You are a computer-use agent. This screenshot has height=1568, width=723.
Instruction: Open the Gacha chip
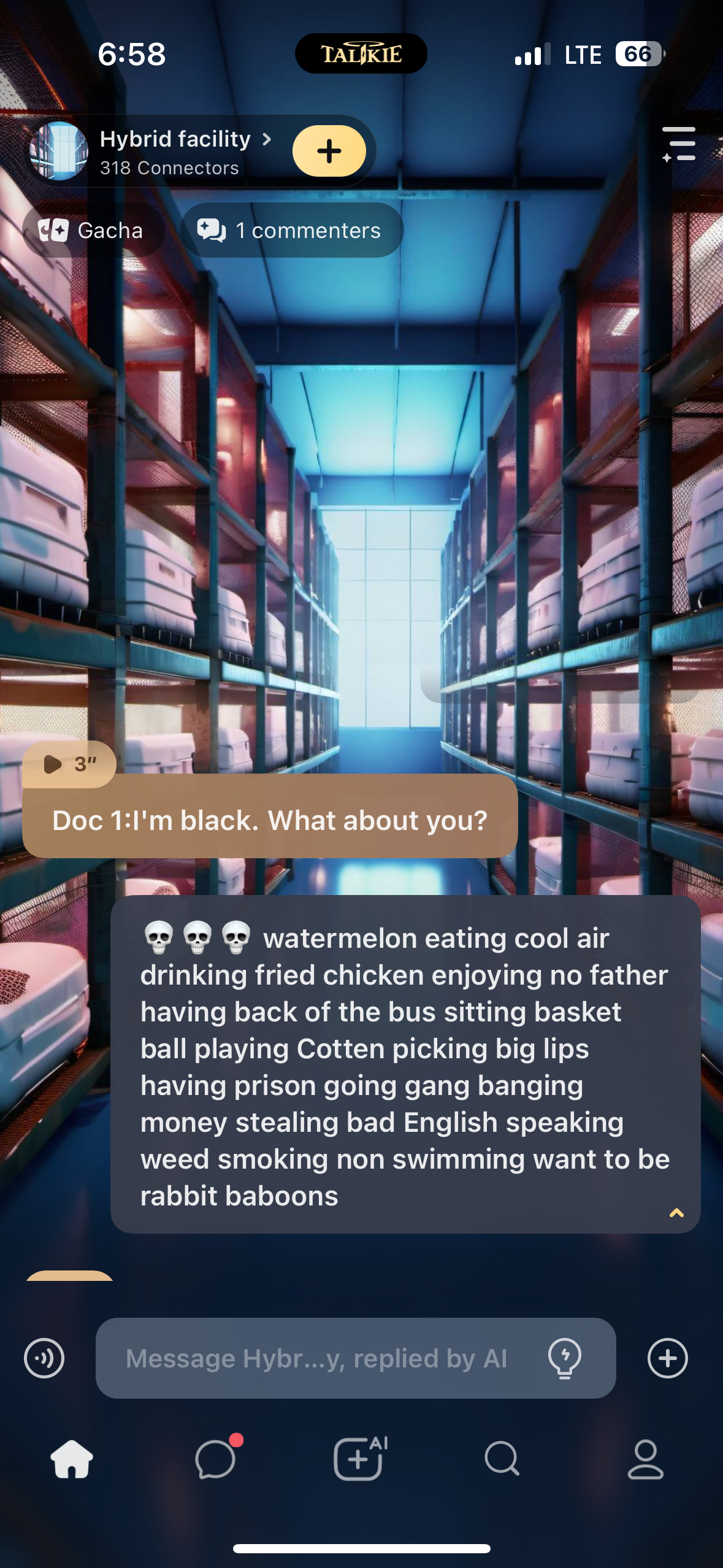tap(92, 231)
